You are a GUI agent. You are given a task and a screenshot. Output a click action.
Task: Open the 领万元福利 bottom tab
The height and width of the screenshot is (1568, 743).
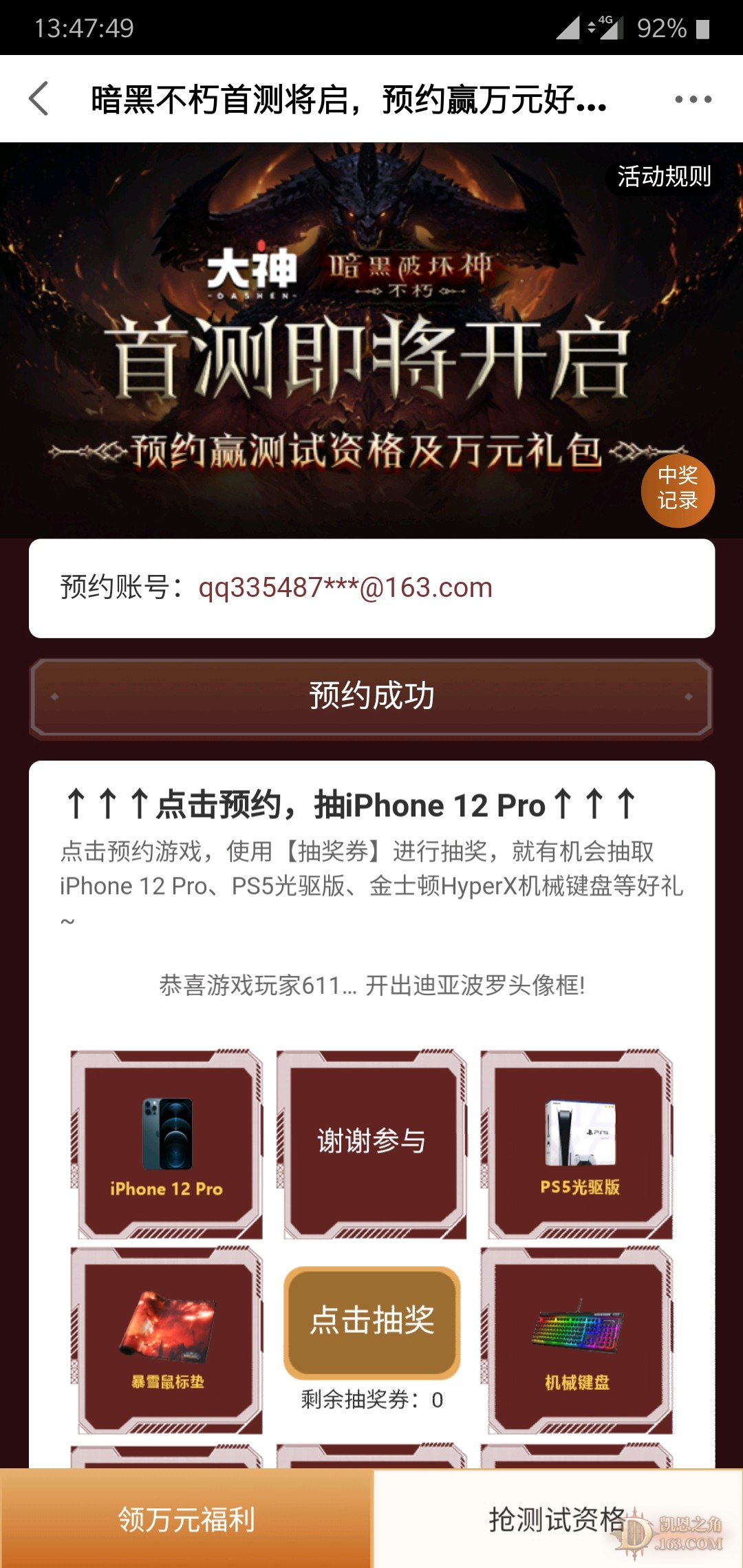click(x=186, y=1518)
